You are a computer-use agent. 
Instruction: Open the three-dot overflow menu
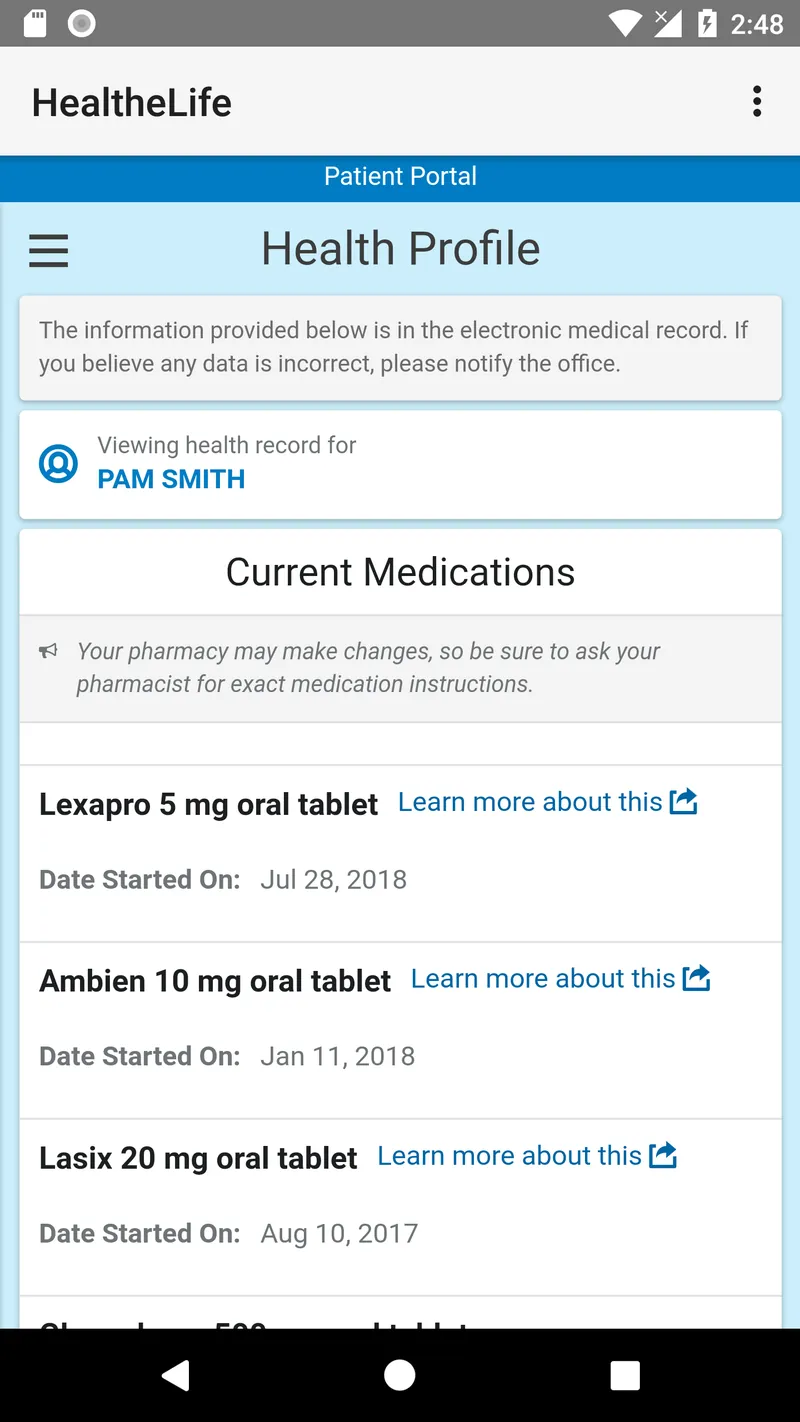pyautogui.click(x=757, y=101)
